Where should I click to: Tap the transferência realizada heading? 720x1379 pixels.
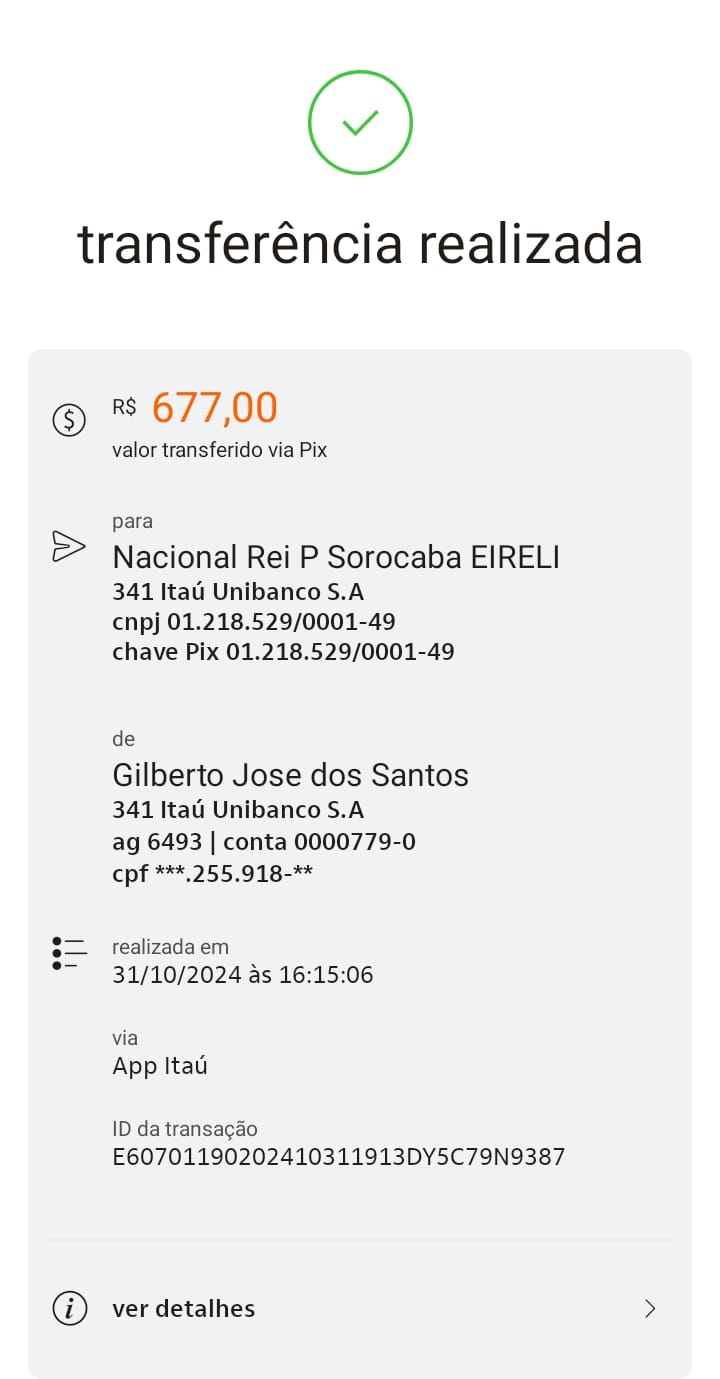[360, 243]
